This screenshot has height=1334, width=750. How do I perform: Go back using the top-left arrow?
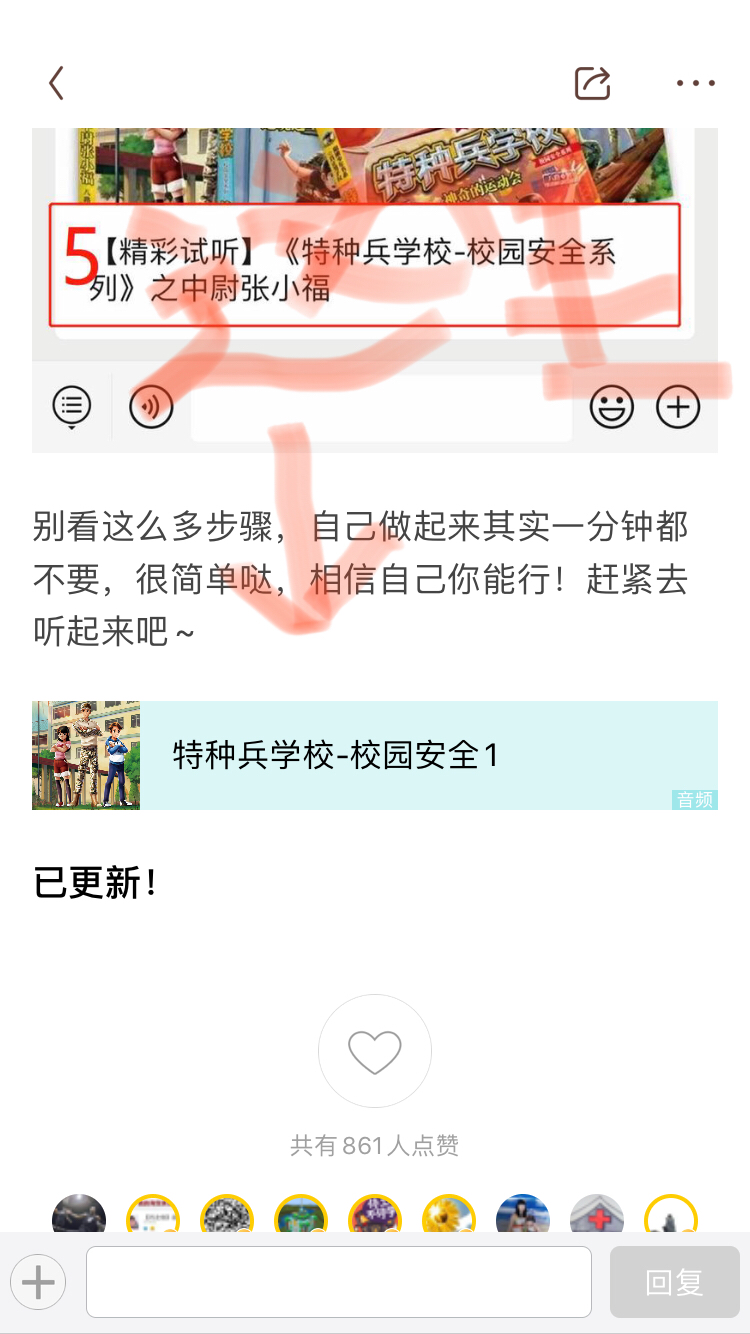tap(56, 83)
